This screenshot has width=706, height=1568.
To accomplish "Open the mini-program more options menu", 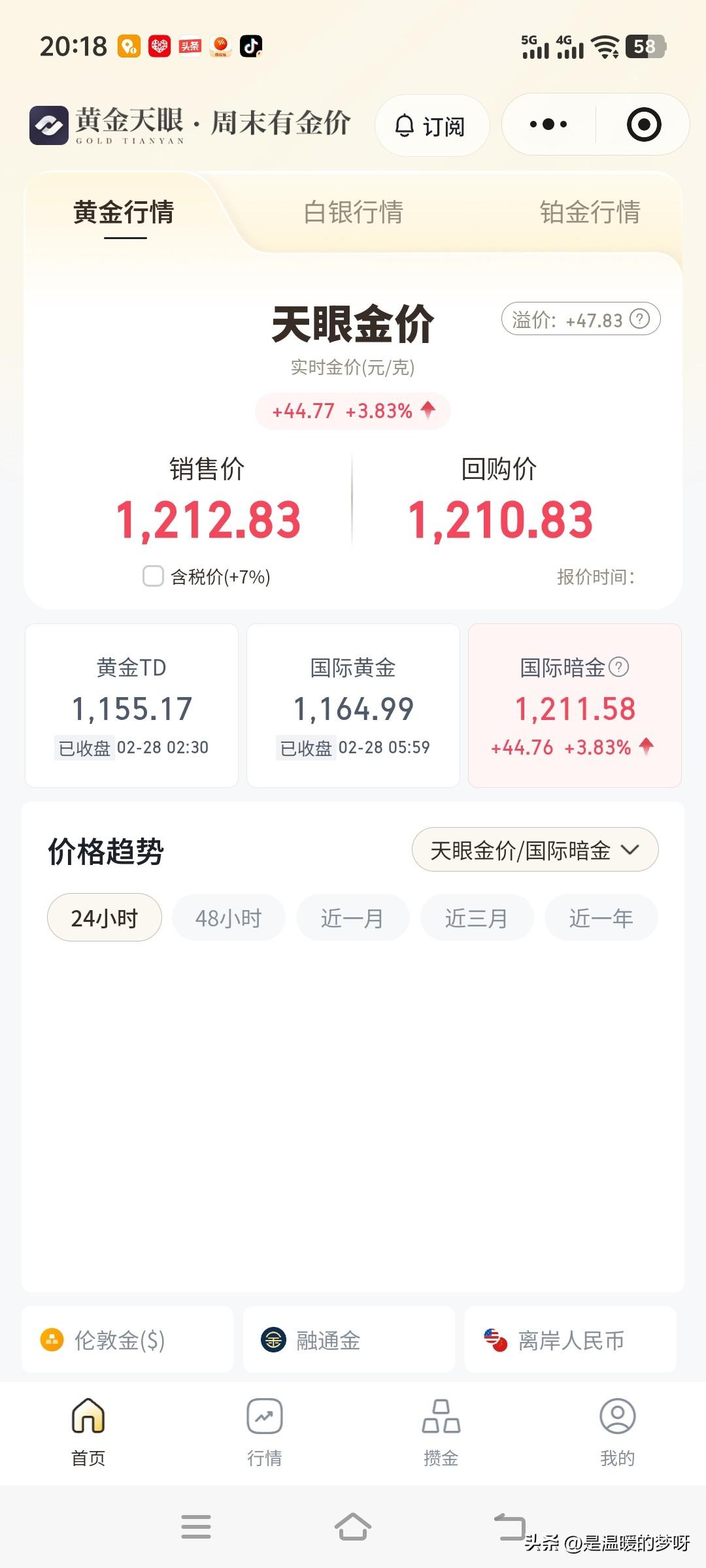I will point(546,124).
